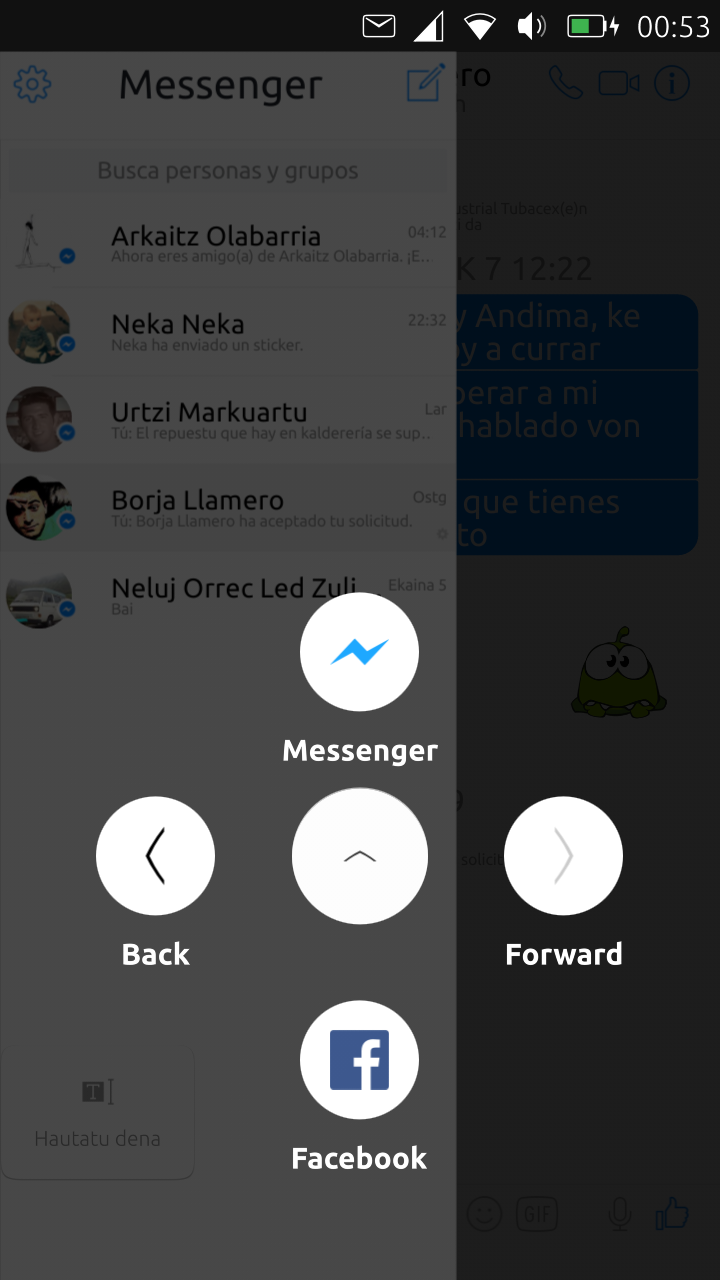Image resolution: width=720 pixels, height=1280 pixels.
Task: Compose a new message
Action: click(x=425, y=84)
